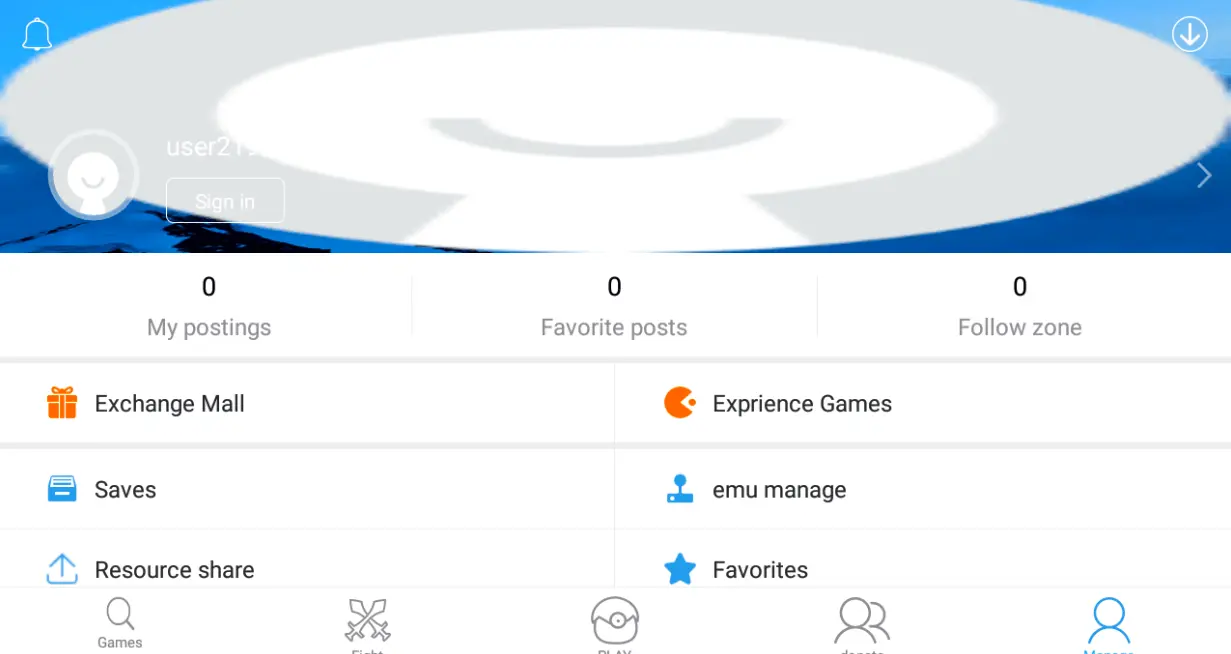Switch to the PLAY tab

[x=614, y=623]
